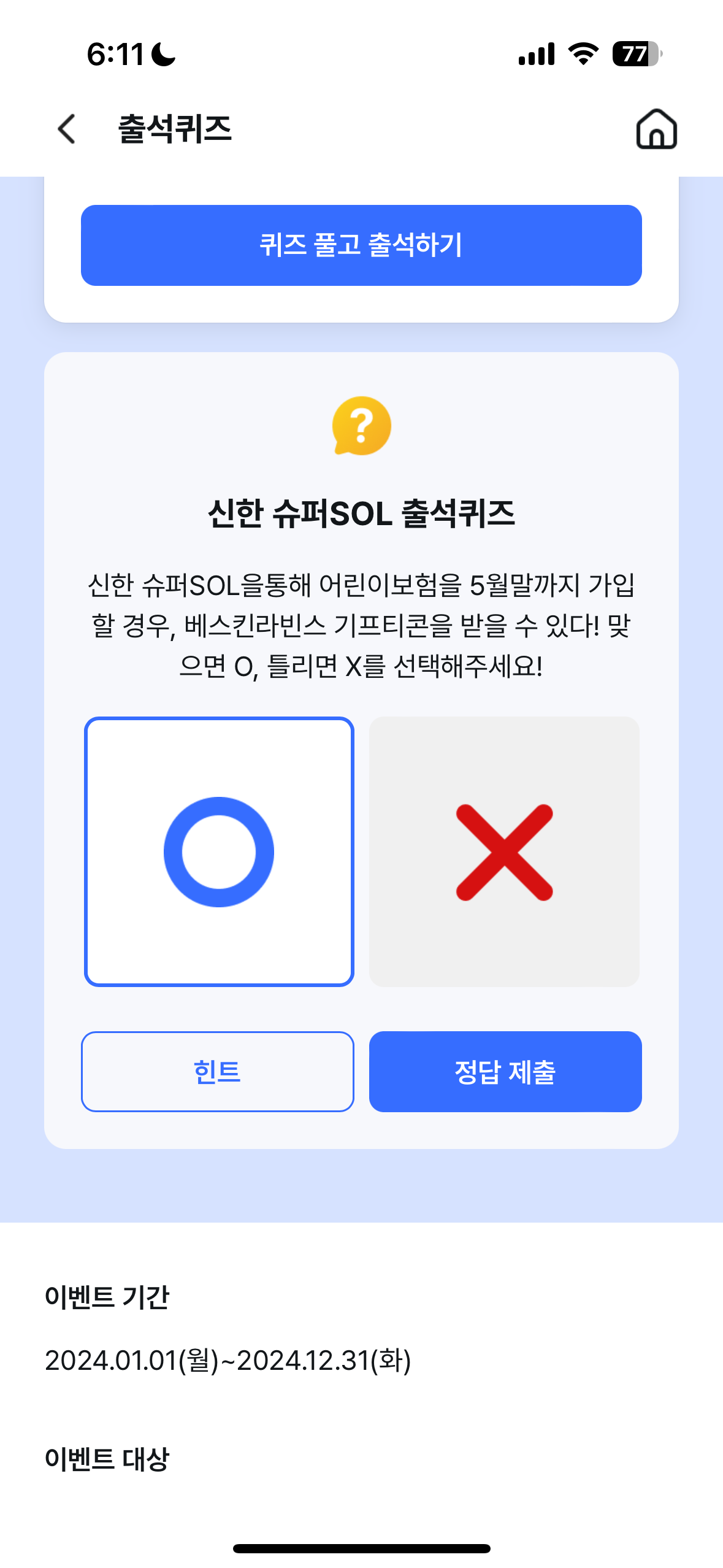Submit your answer with 정답 제출
The image size is (723, 1568).
(x=505, y=1070)
